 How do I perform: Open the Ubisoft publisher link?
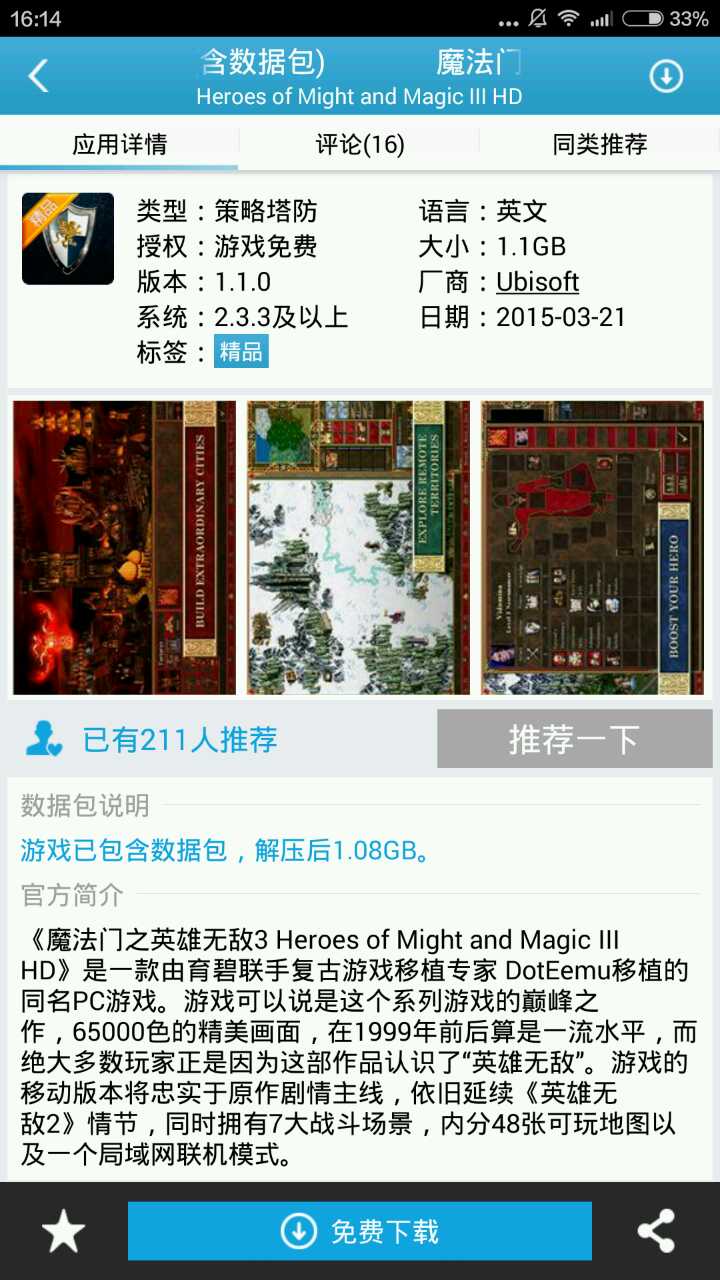click(537, 282)
